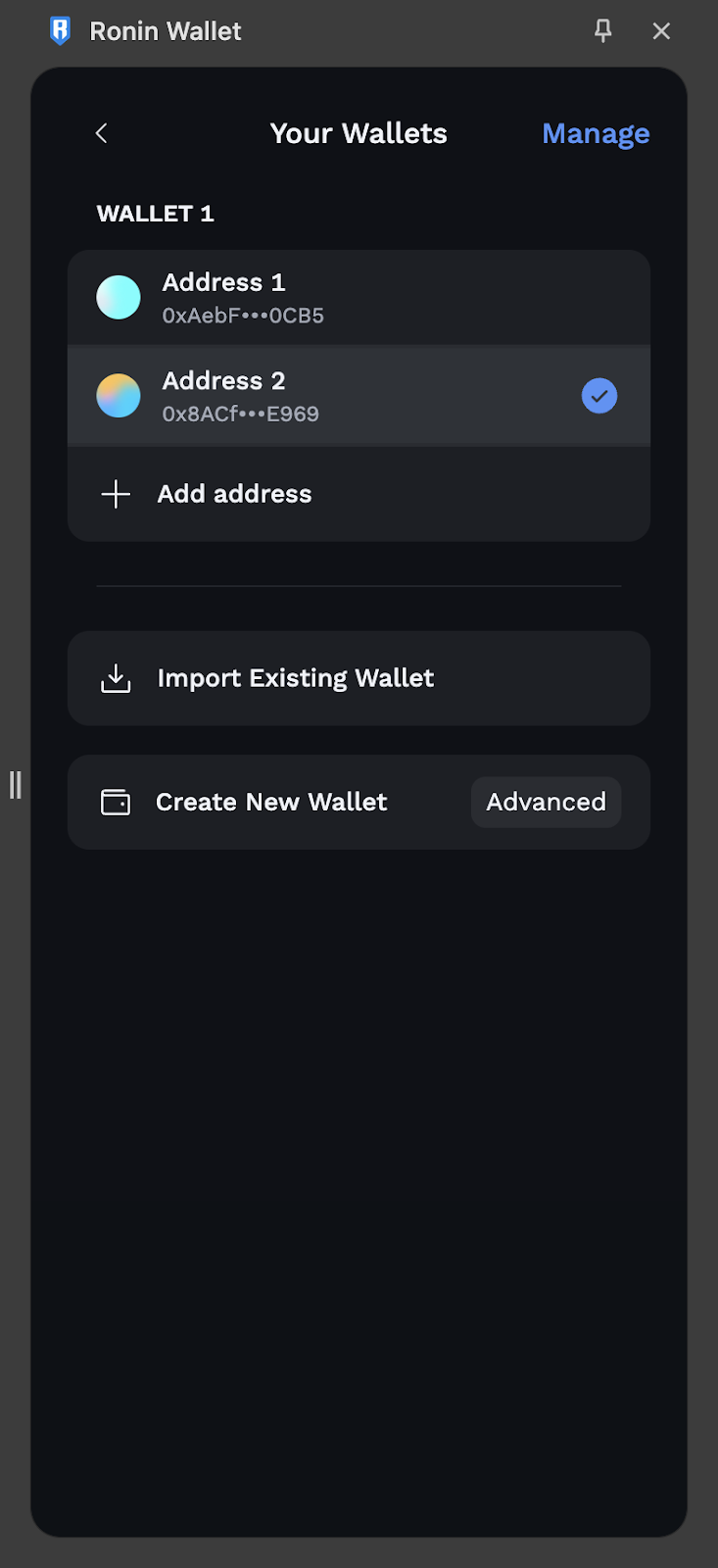Image resolution: width=718 pixels, height=1568 pixels.
Task: Pin the Ronin Wallet panel
Action: coord(603,31)
